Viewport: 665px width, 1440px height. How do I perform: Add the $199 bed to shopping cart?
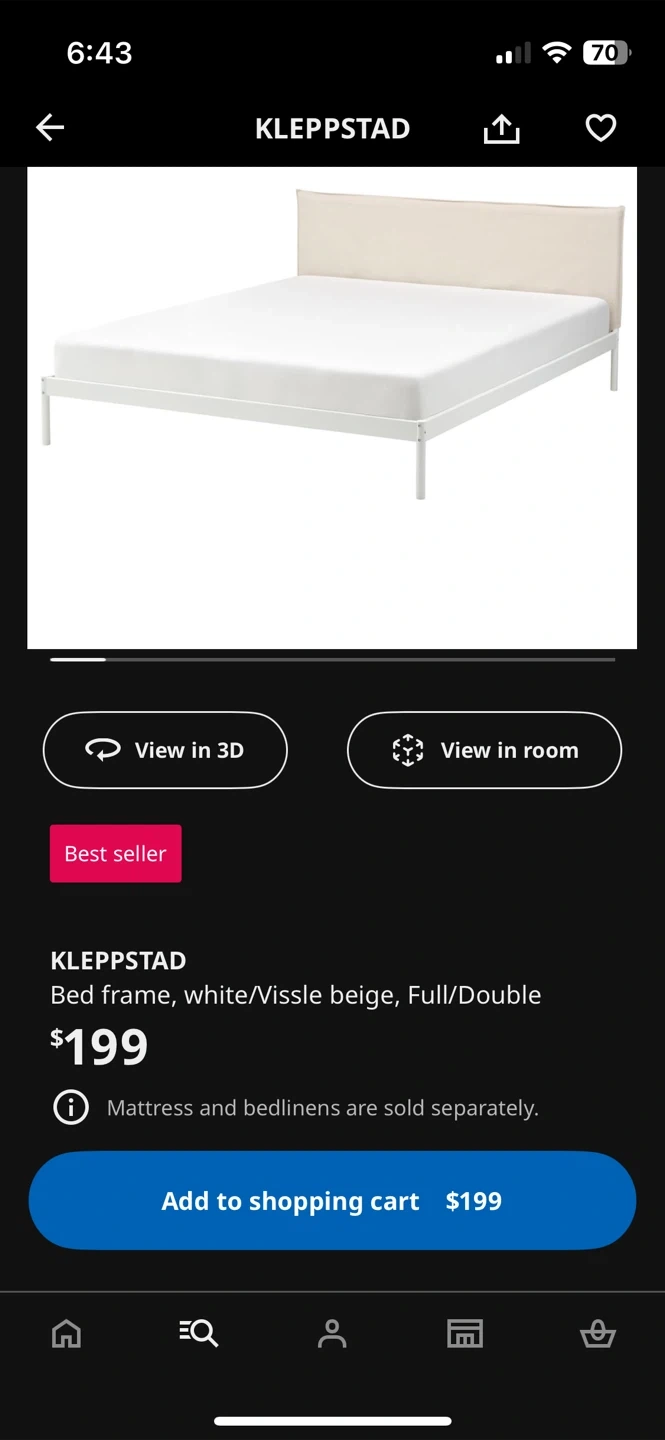(x=332, y=1201)
